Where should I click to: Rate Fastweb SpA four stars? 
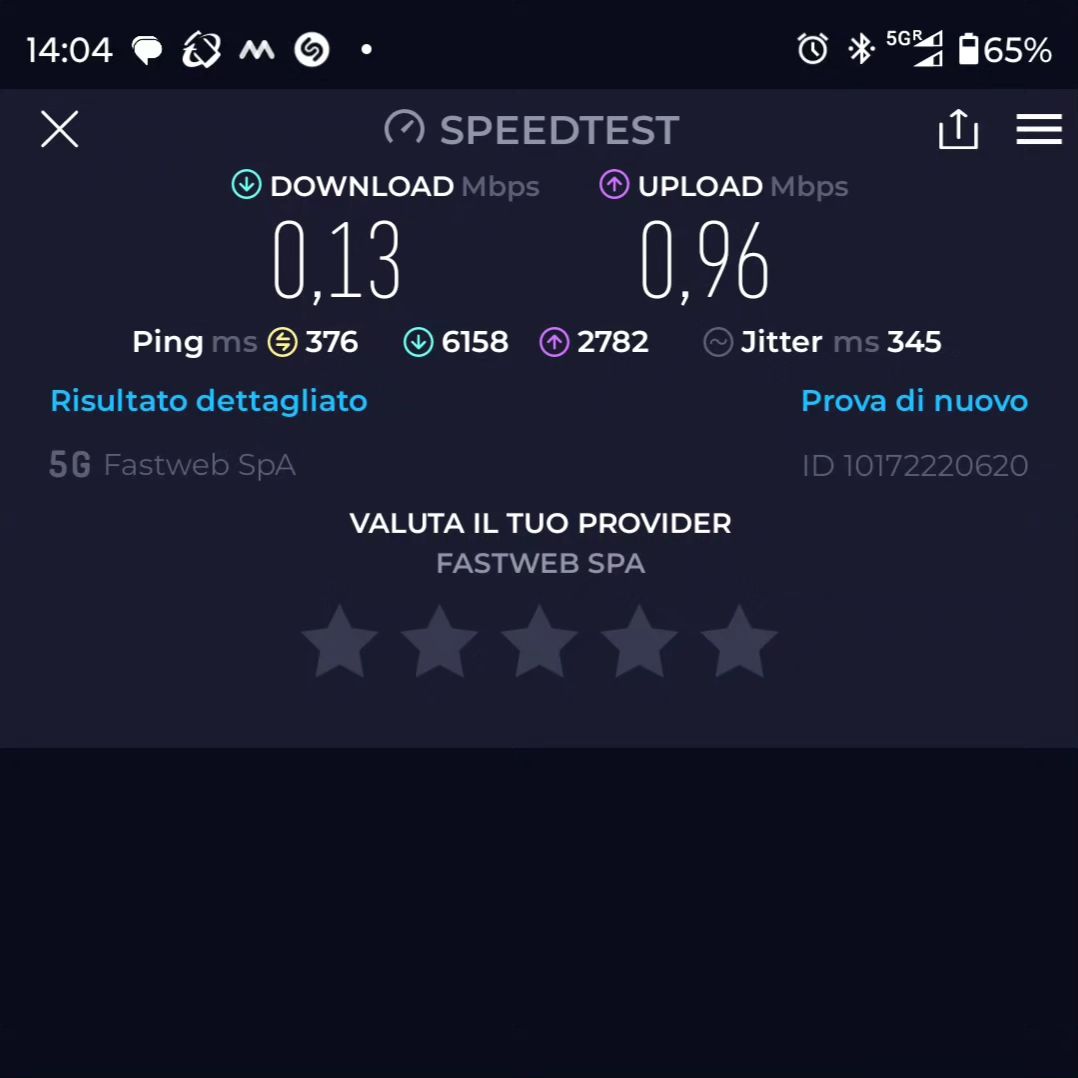coord(639,643)
